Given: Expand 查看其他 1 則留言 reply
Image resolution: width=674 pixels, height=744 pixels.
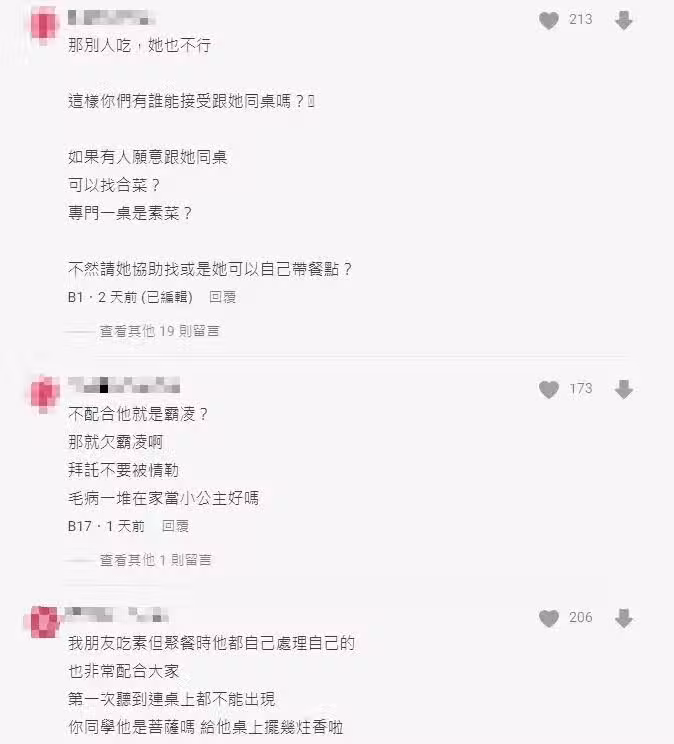Looking at the screenshot, I should click(x=155, y=560).
